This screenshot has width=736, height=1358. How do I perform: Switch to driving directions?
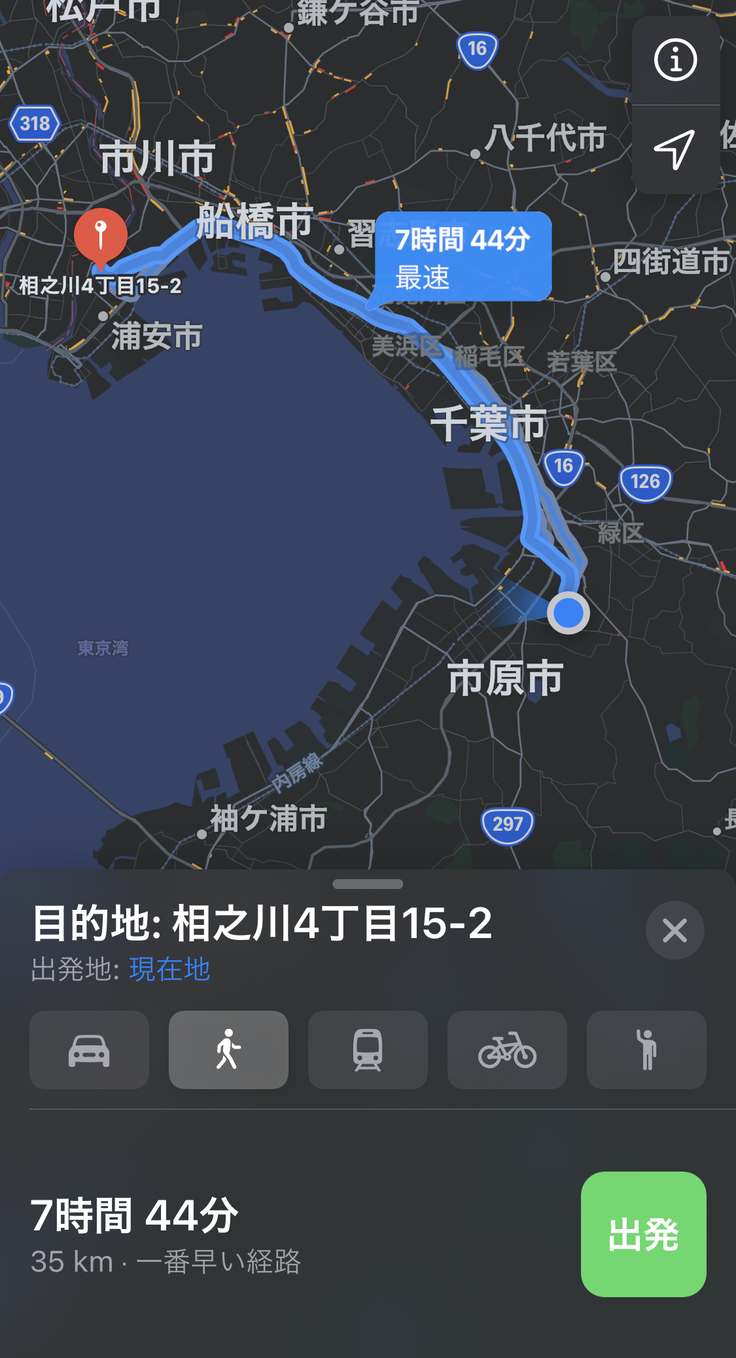89,1050
